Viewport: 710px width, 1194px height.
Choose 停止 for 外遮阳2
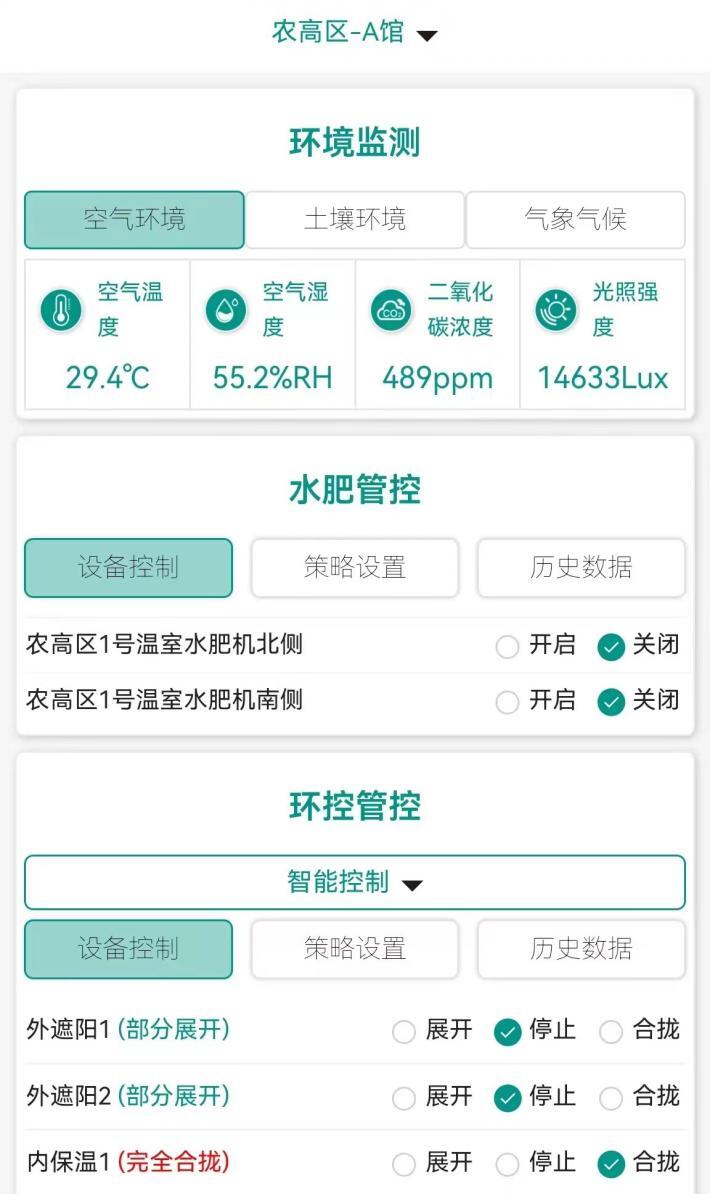pos(508,1098)
